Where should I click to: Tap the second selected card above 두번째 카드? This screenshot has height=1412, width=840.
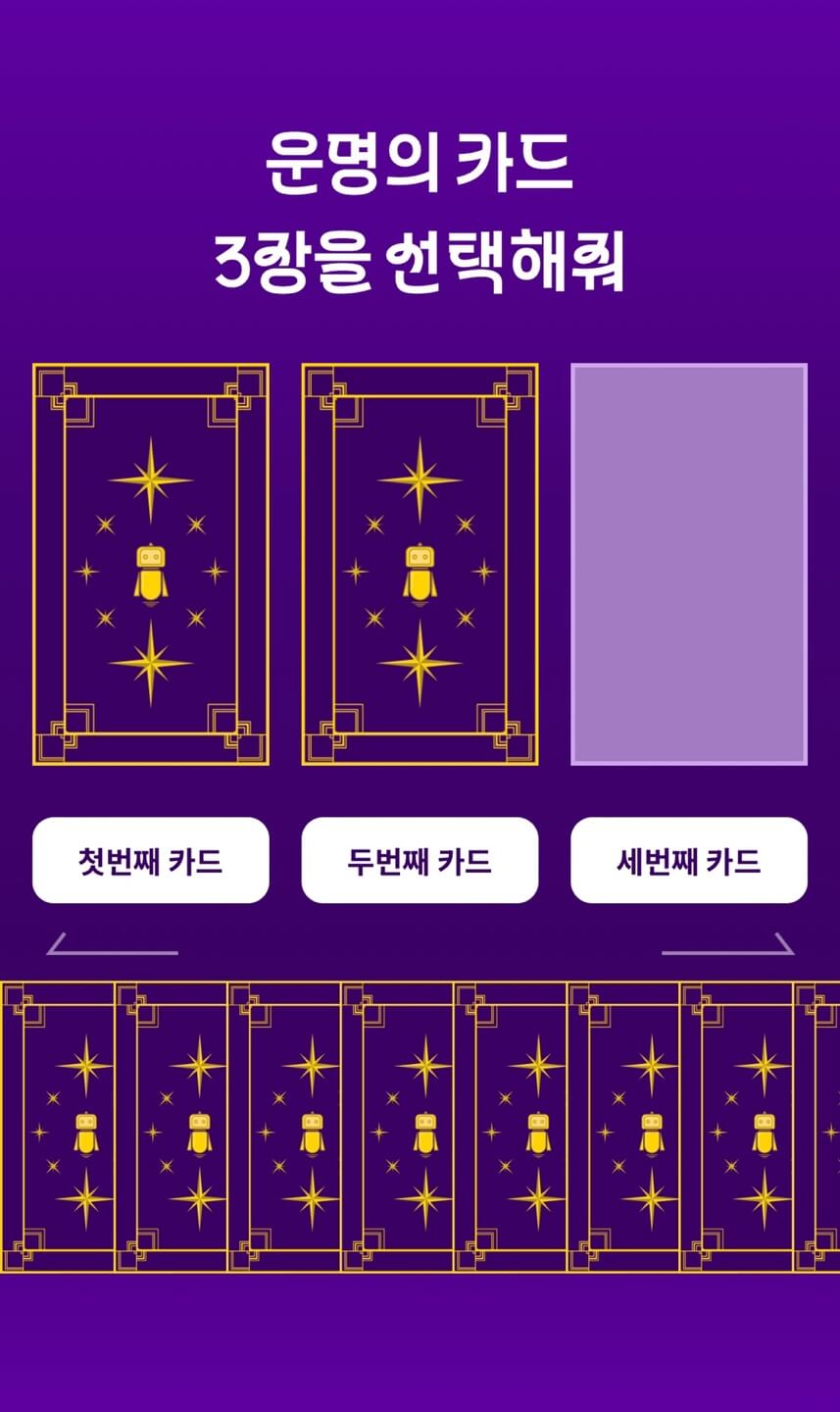point(420,565)
